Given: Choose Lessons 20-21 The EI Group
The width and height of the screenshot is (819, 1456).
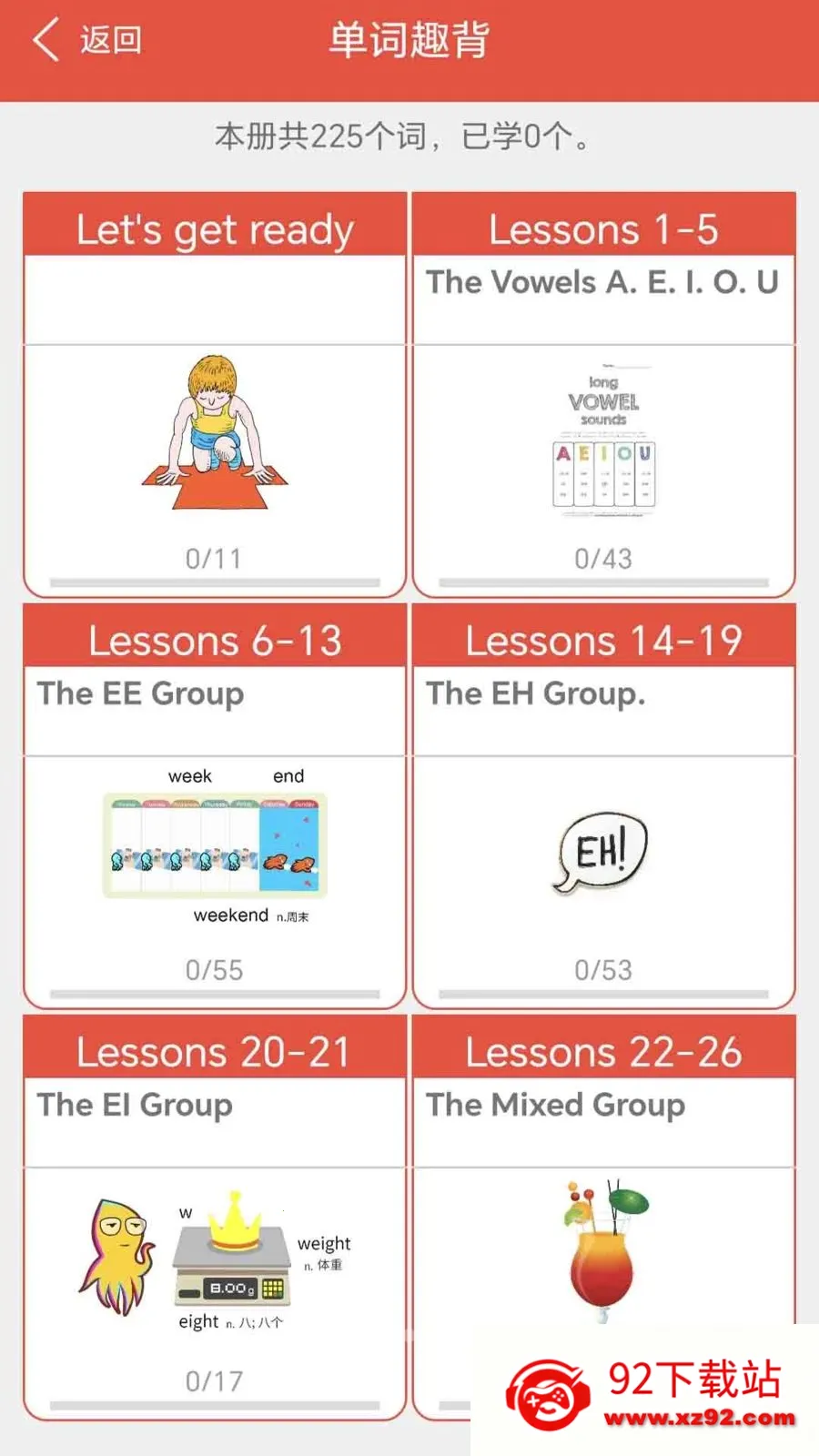Looking at the screenshot, I should coord(215,1217).
